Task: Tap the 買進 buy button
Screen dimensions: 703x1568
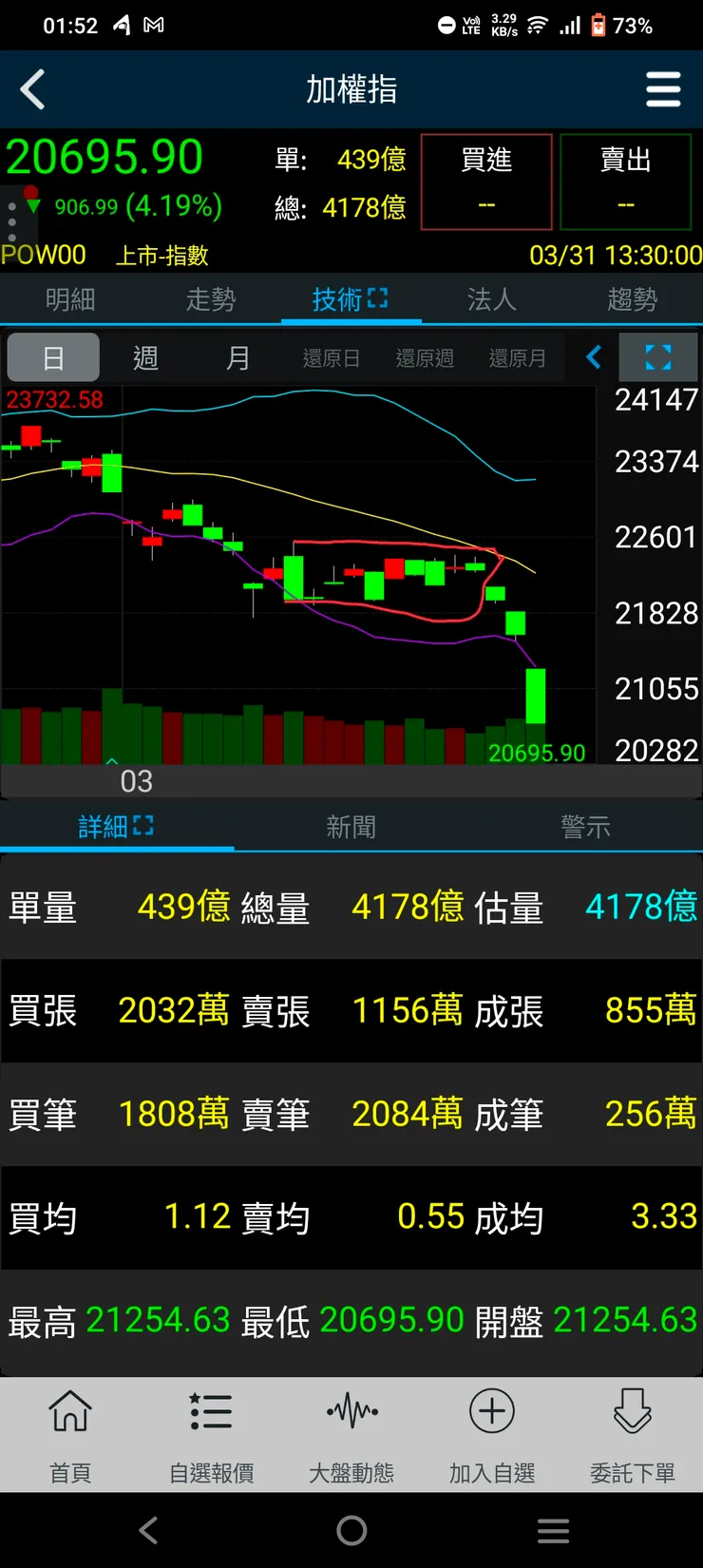Action: (486, 182)
